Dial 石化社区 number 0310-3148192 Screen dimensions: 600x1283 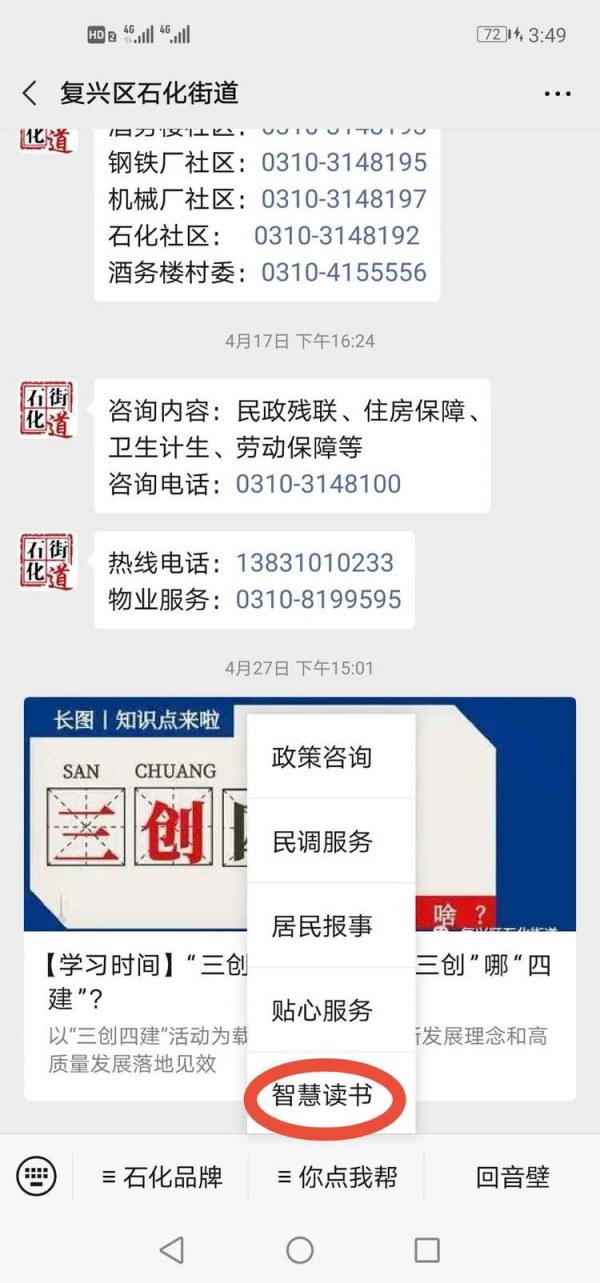pos(336,236)
